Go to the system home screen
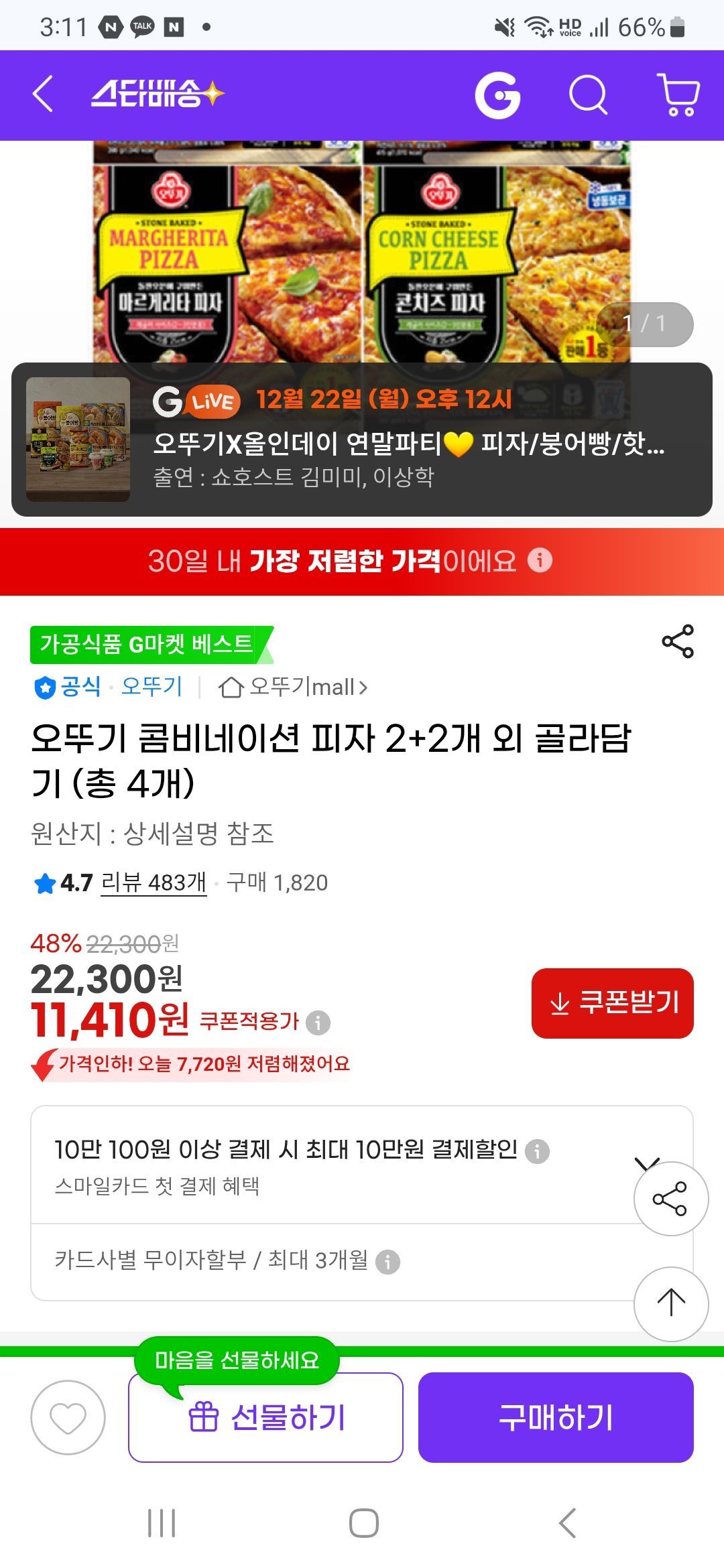Image resolution: width=724 pixels, height=1568 pixels. pos(364,1523)
